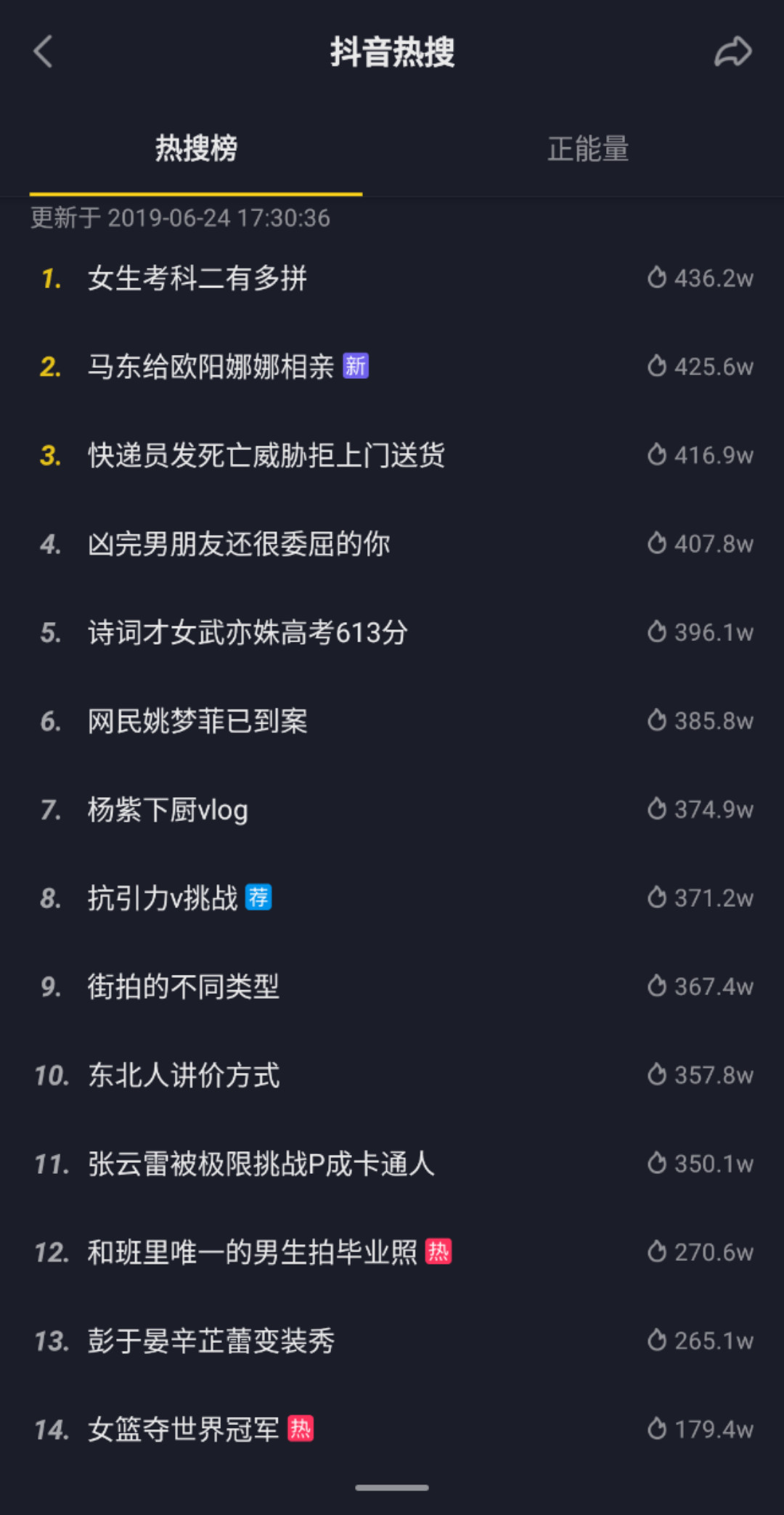Open 东北人讲价方式 topic

[x=392, y=1075]
